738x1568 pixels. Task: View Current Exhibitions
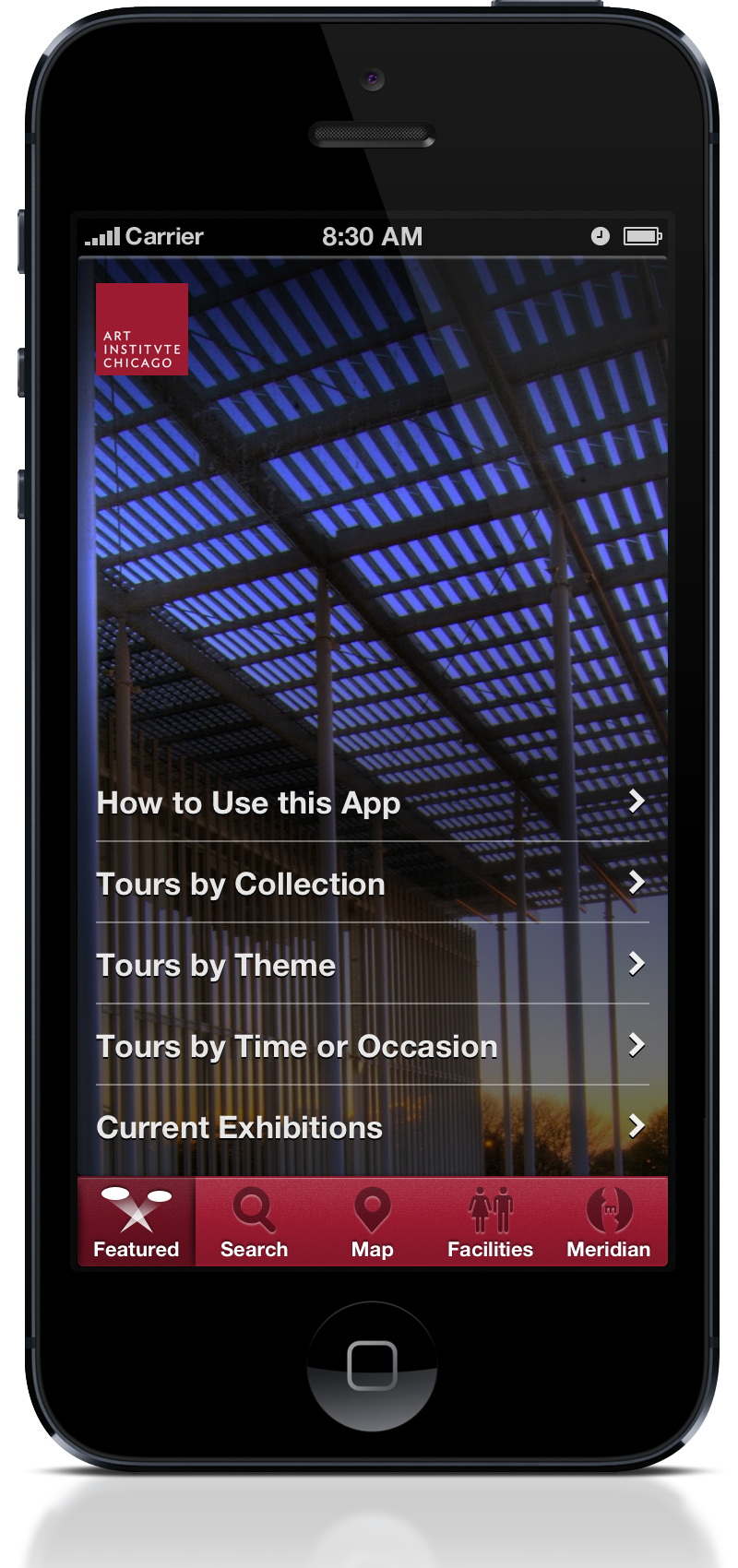coord(372,1127)
